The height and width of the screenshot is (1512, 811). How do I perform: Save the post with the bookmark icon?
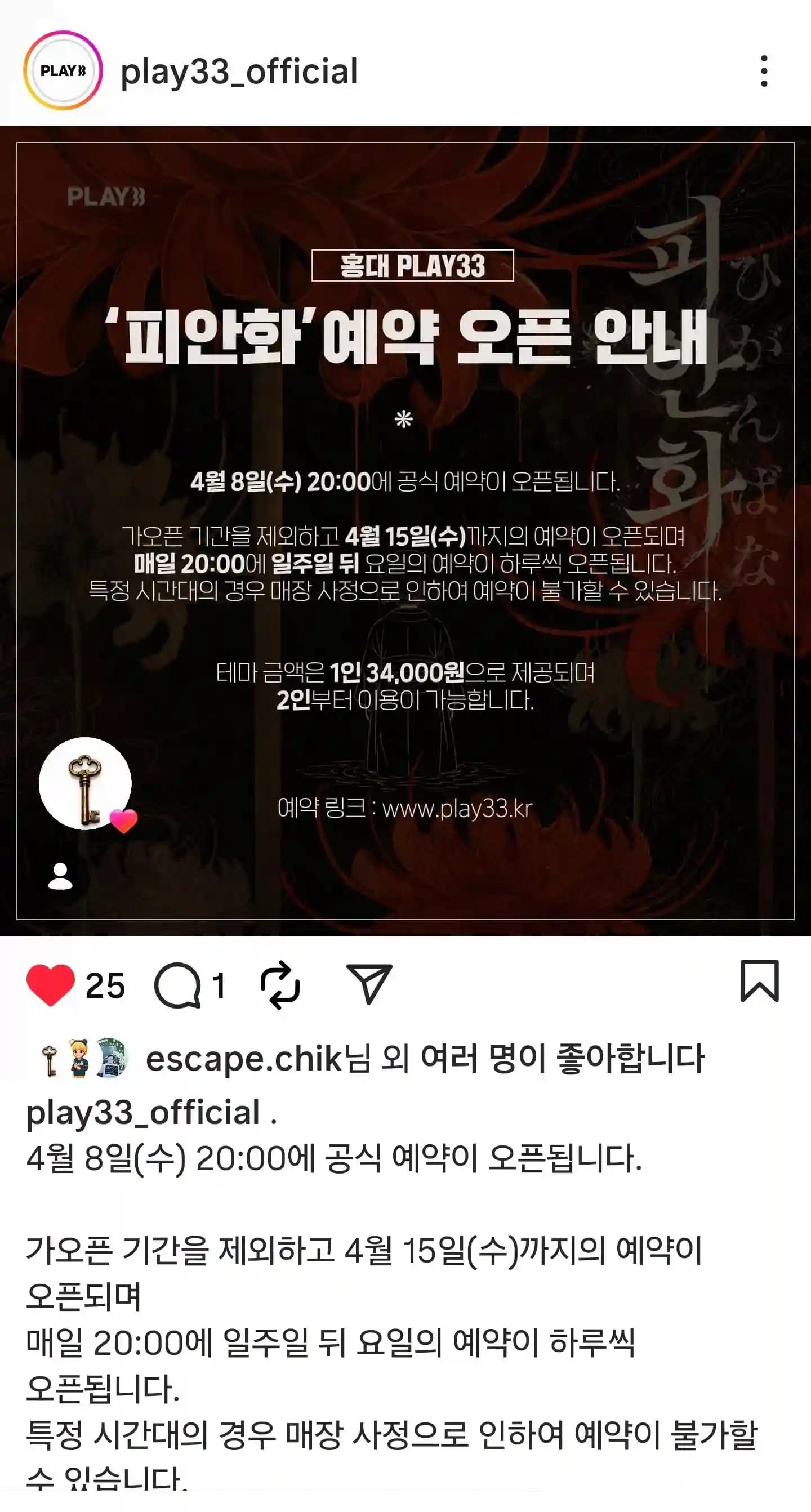tap(759, 982)
